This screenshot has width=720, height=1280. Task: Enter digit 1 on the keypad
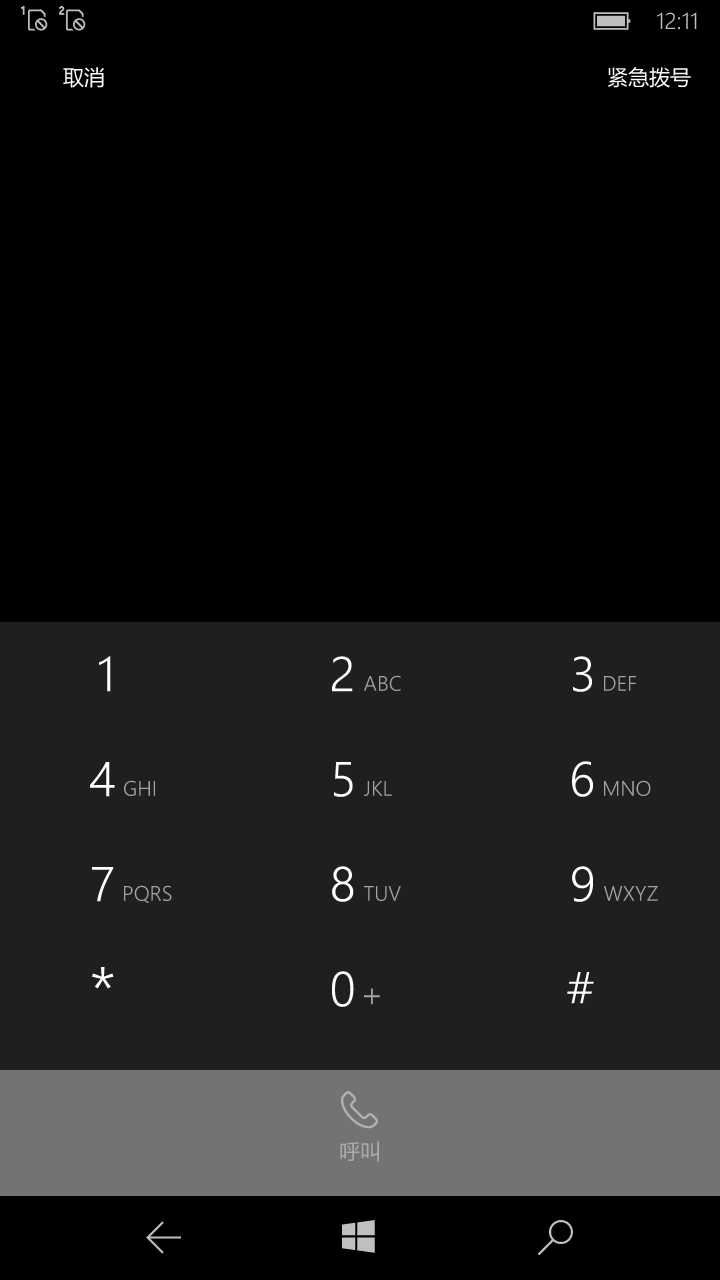pyautogui.click(x=120, y=675)
